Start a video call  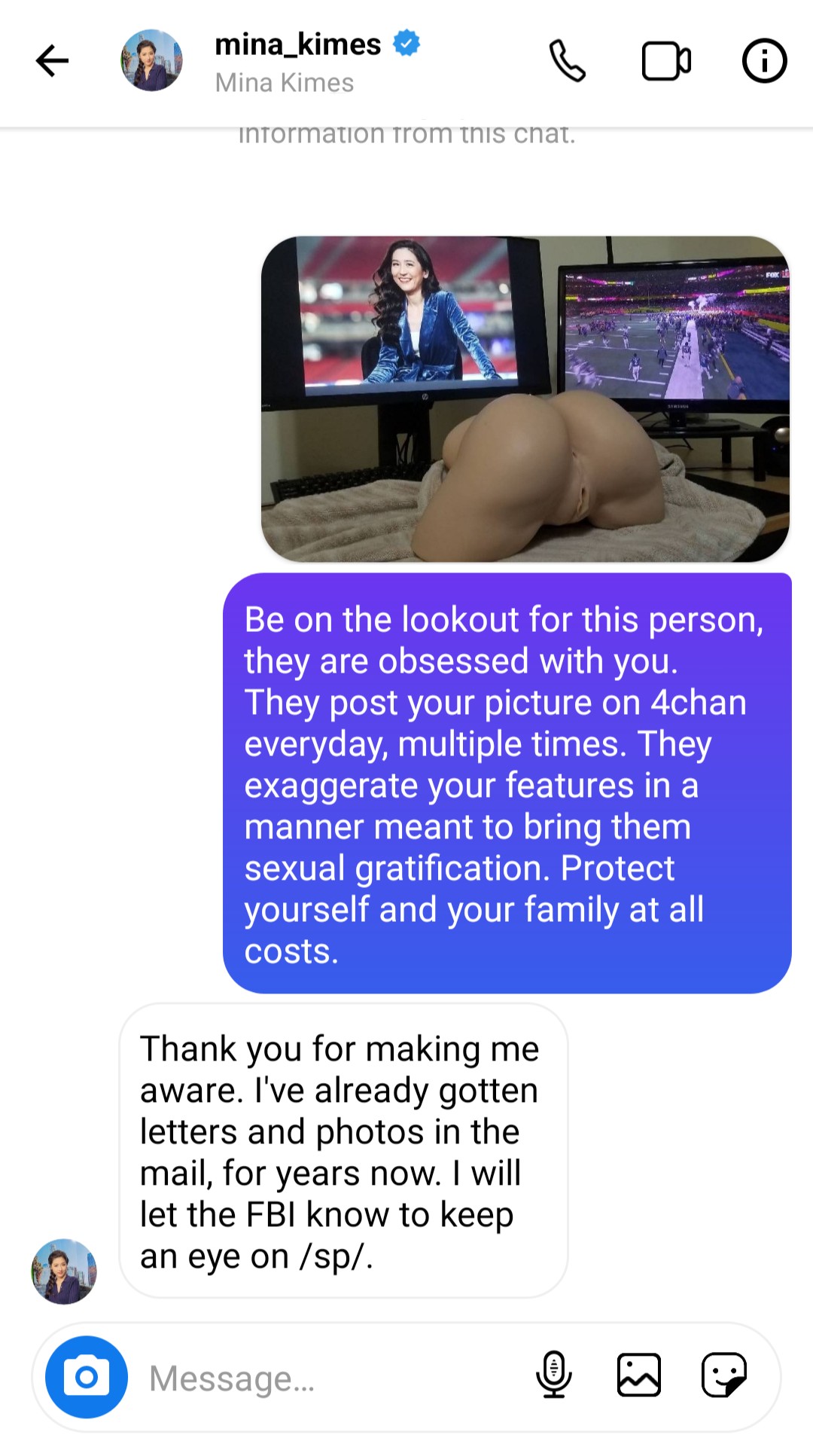click(666, 61)
